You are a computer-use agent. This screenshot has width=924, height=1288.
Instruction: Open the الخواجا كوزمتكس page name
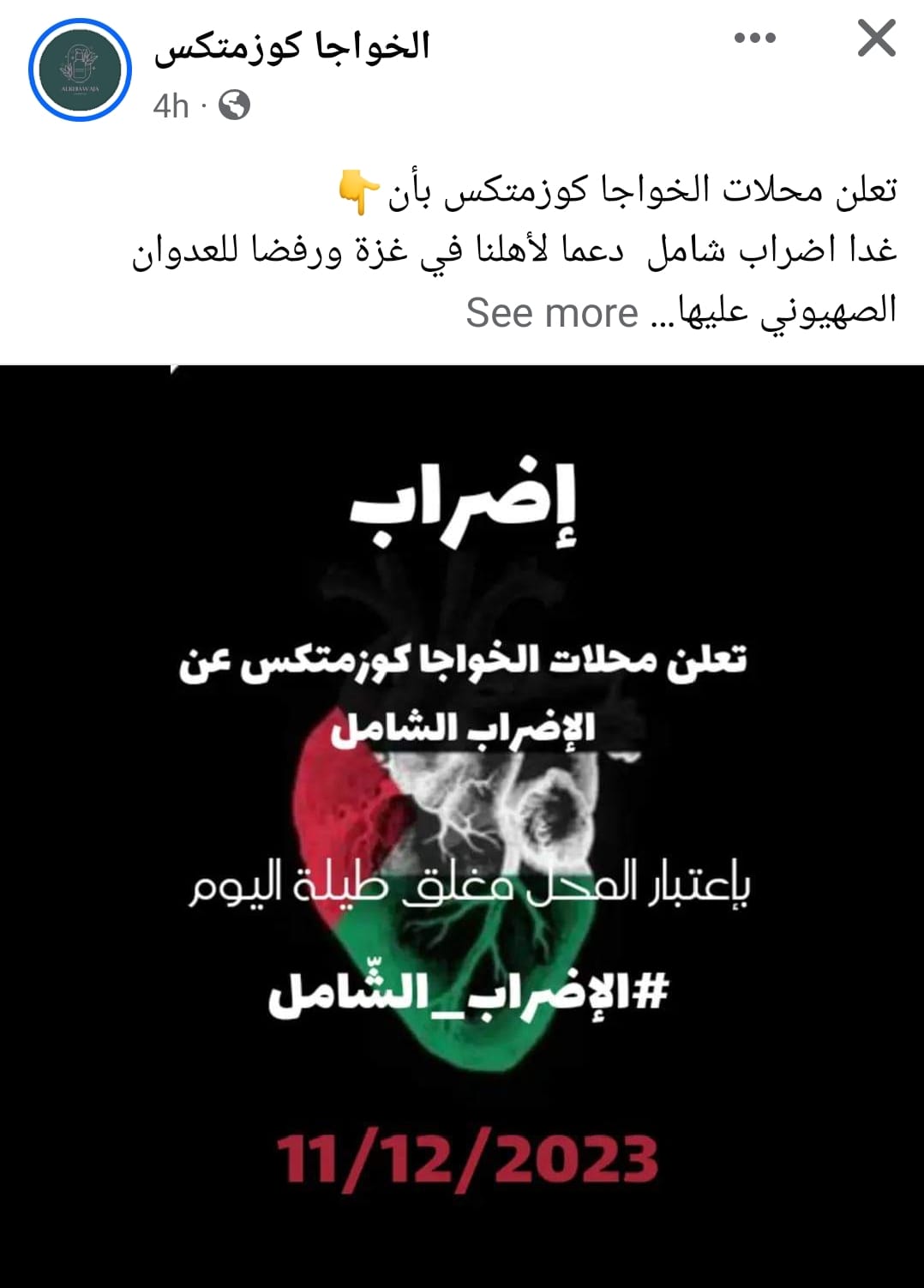click(291, 45)
